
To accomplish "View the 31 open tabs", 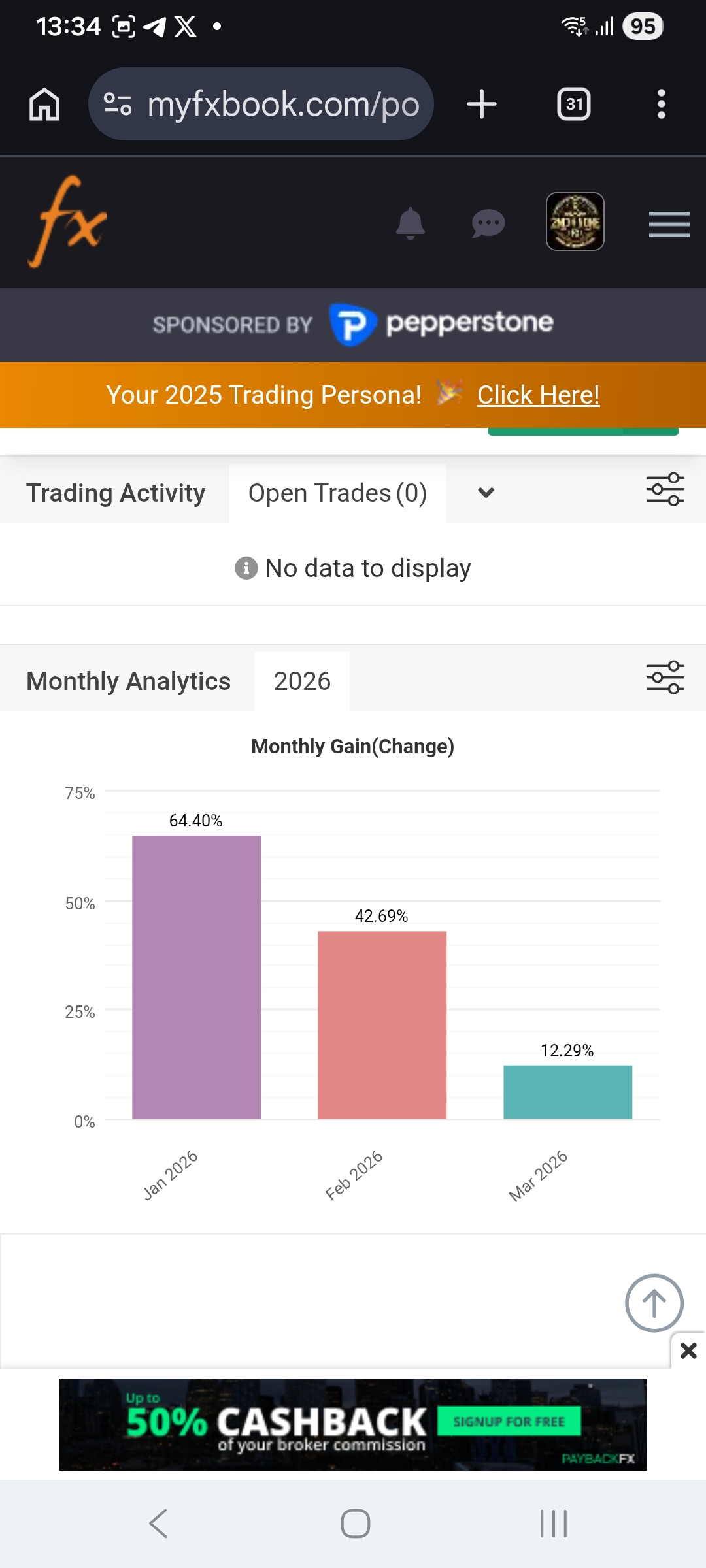I will tap(573, 105).
